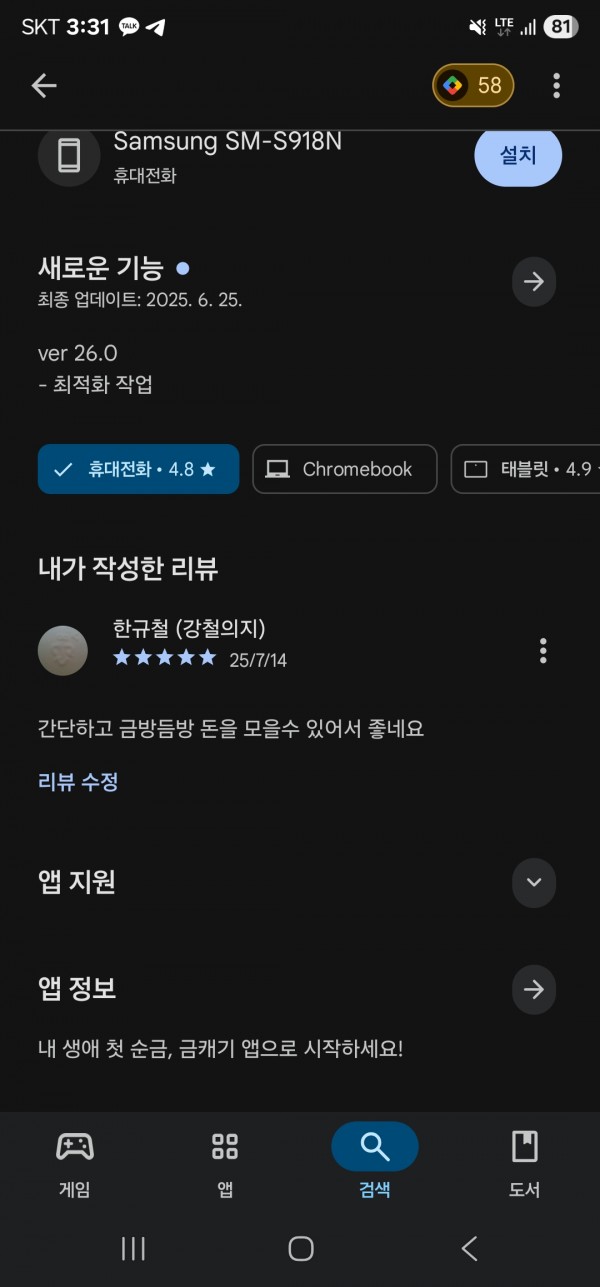
Task: Open recent apps from navigation bar
Action: 133,1248
